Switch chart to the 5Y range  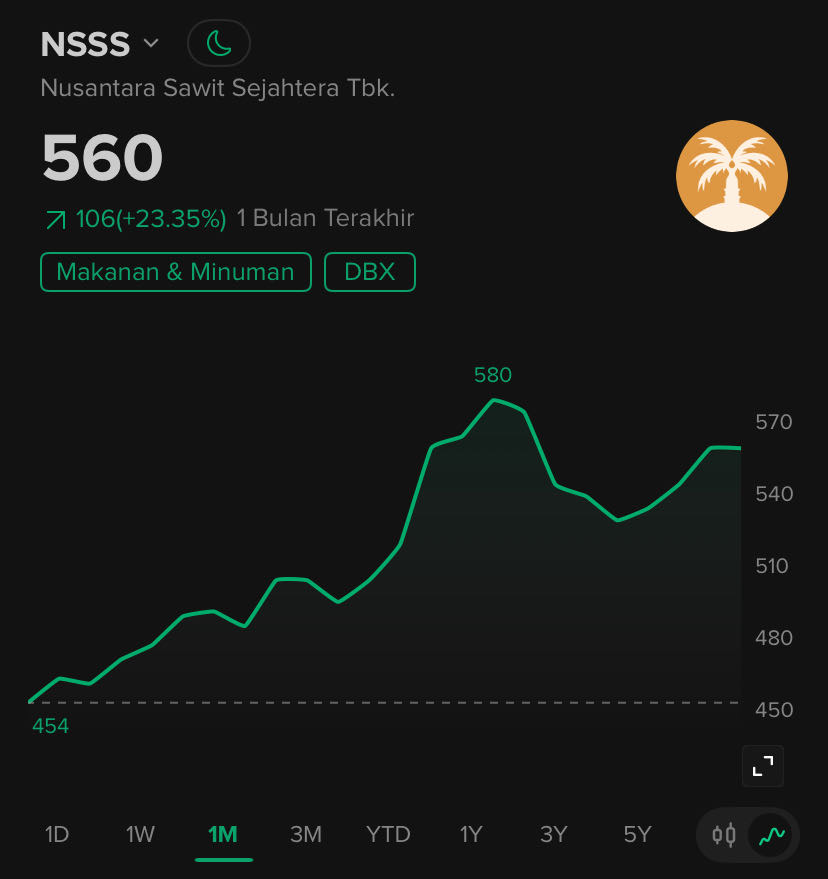pyautogui.click(x=637, y=834)
